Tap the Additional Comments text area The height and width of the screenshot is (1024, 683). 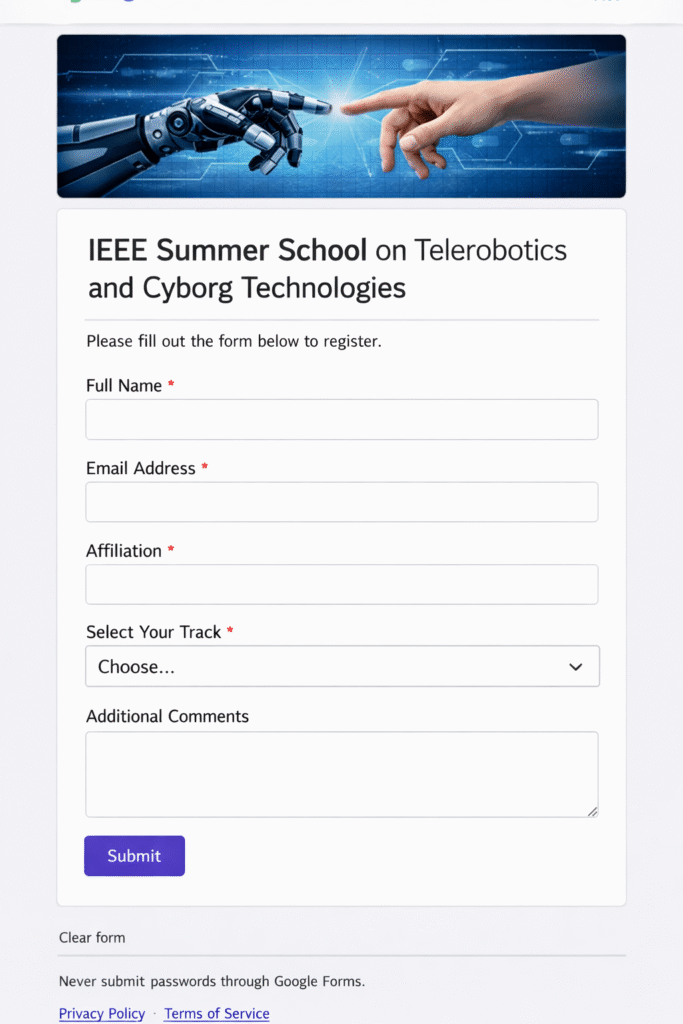(x=341, y=774)
